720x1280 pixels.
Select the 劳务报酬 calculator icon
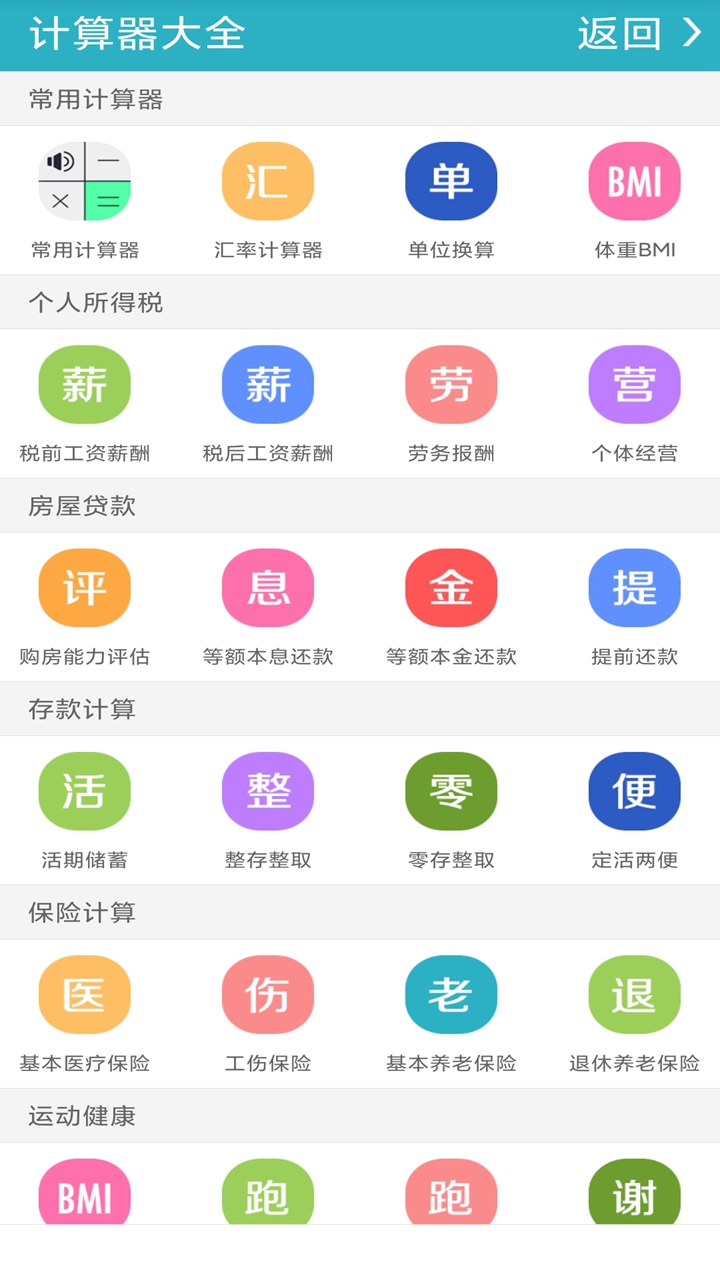click(450, 384)
